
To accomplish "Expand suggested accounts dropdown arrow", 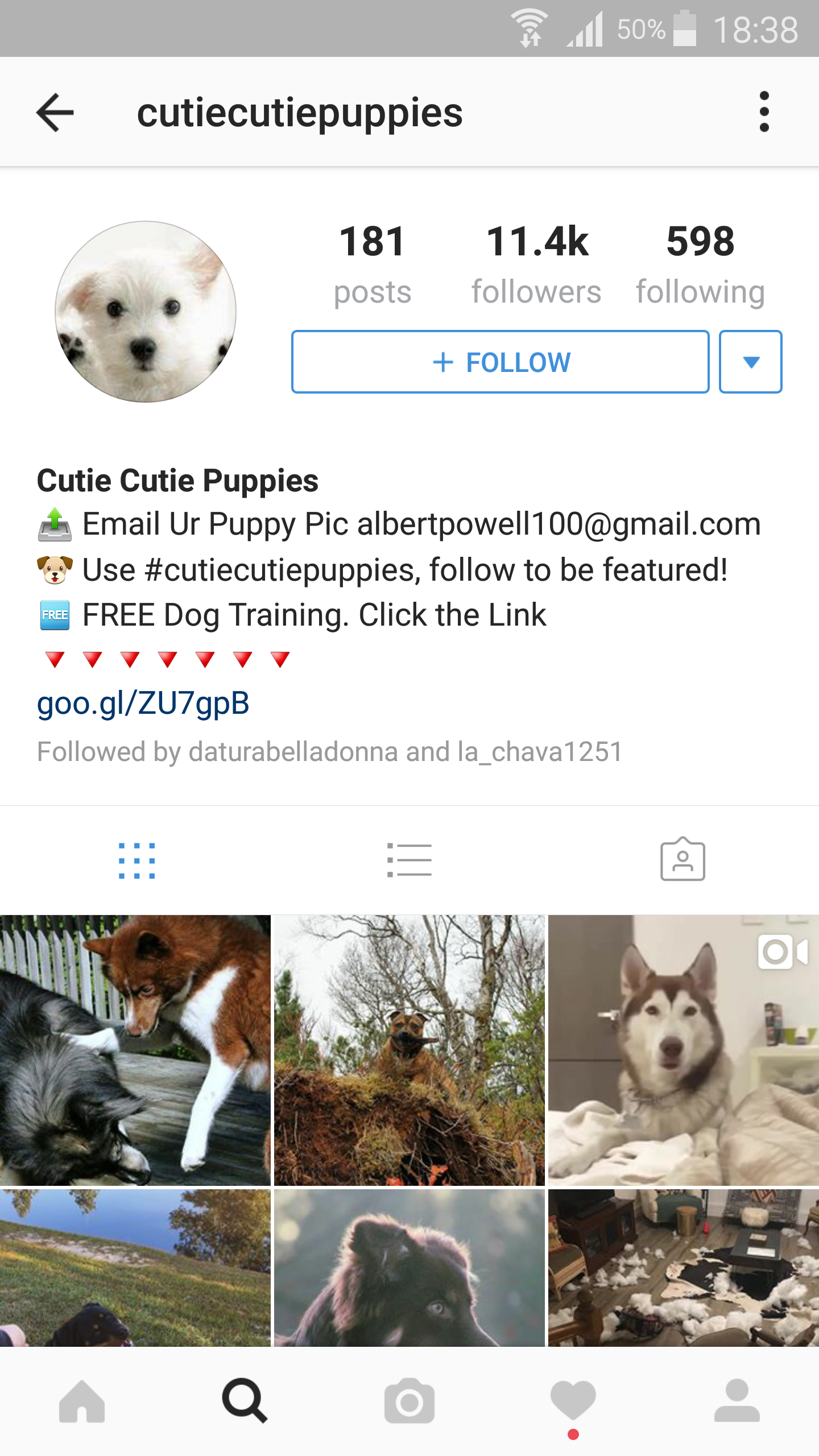I will [750, 362].
